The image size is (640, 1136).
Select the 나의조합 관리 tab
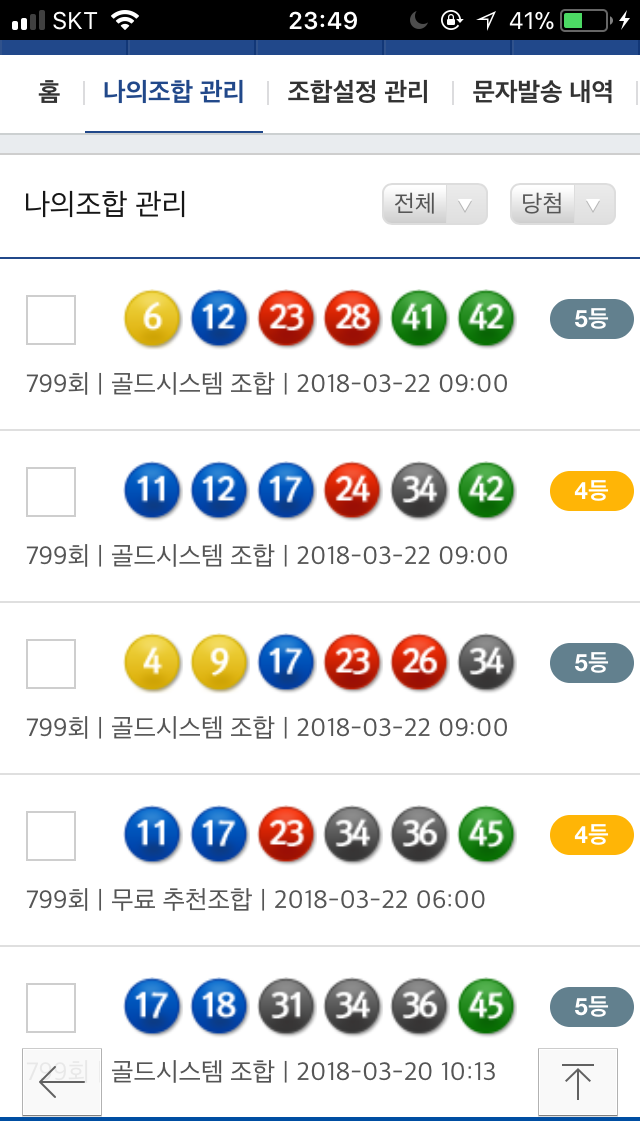pos(174,93)
